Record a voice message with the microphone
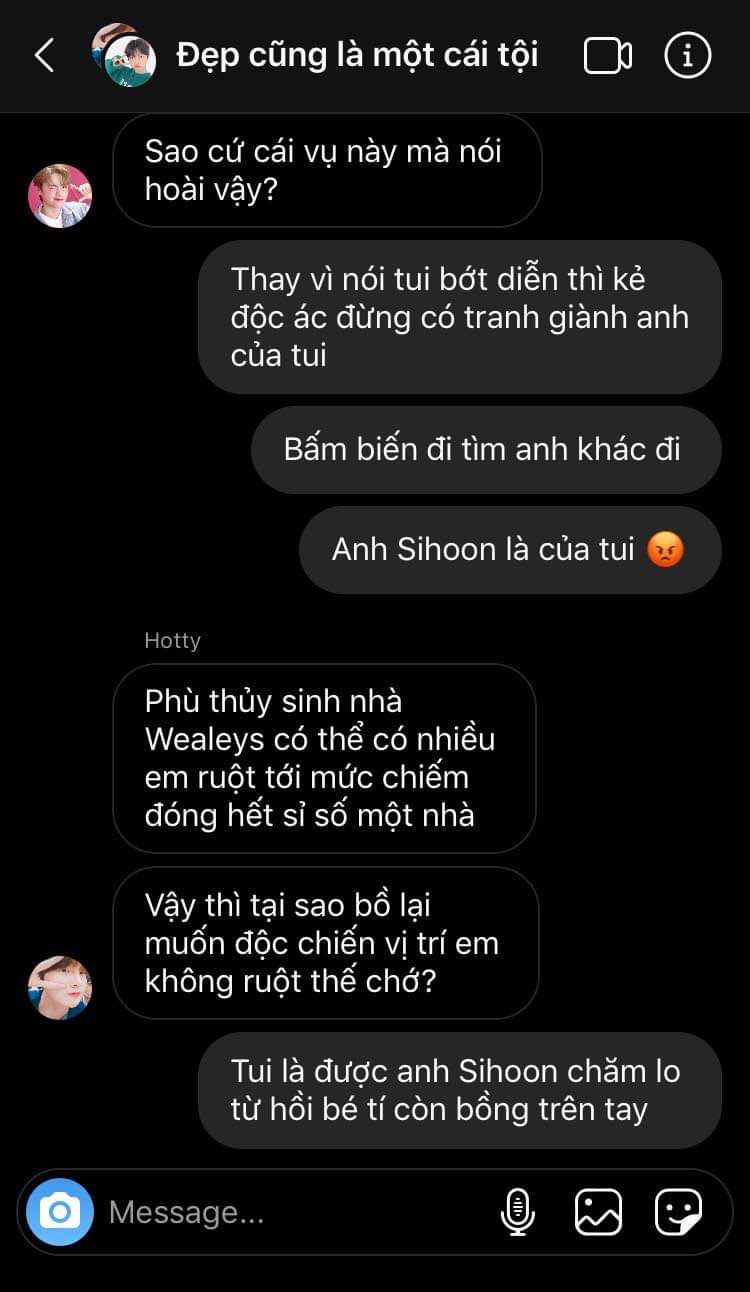Image resolution: width=750 pixels, height=1292 pixels. [517, 1213]
